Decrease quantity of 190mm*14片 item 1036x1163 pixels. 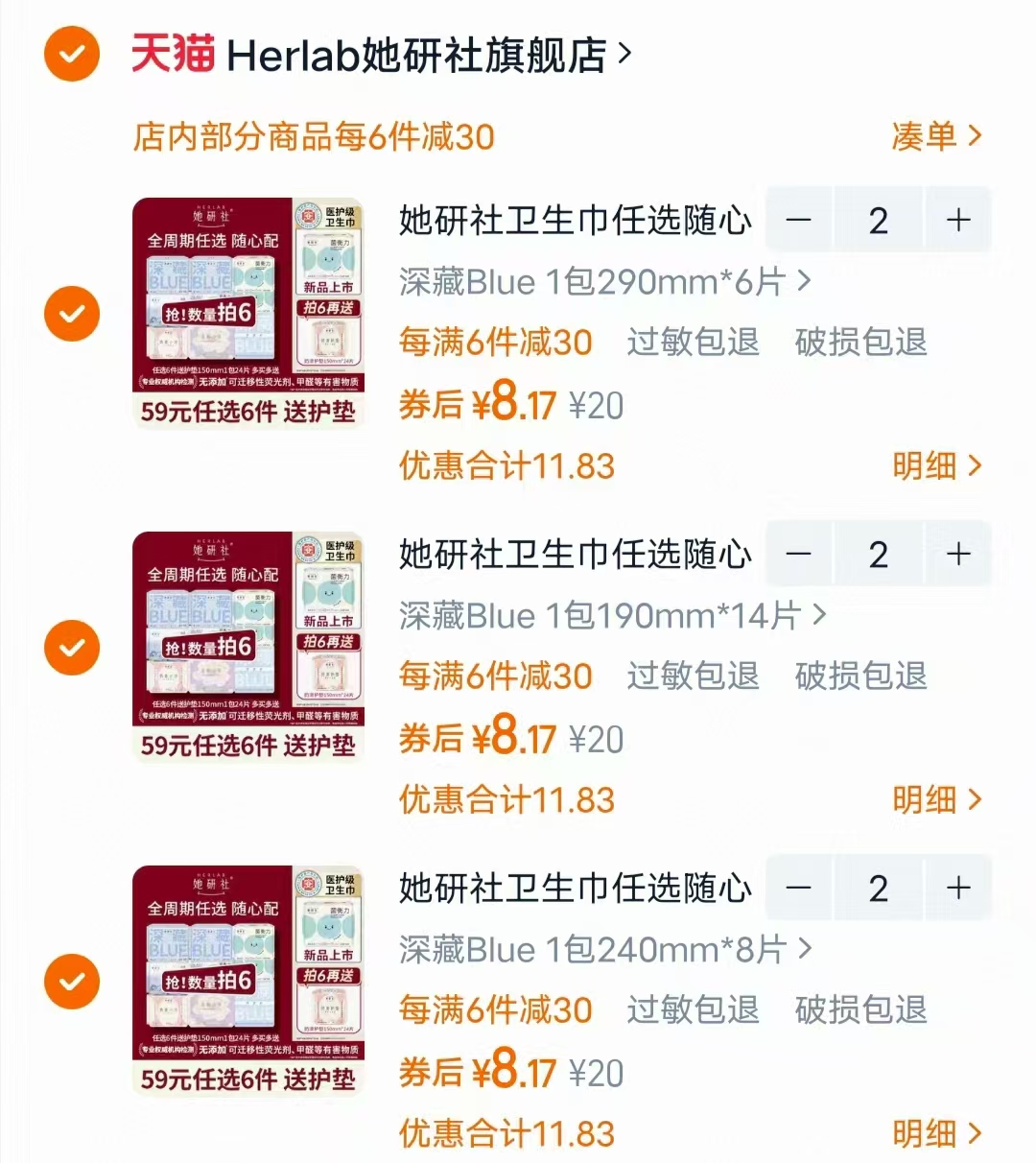tap(799, 554)
